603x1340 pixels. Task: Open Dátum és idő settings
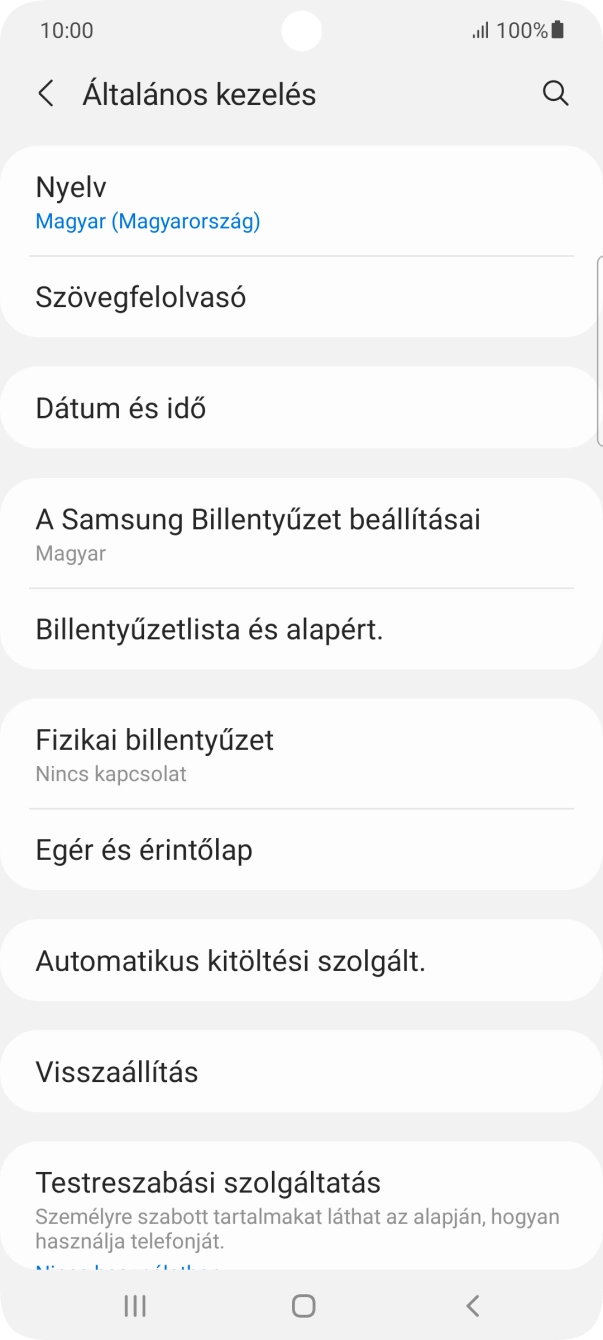[x=300, y=408]
